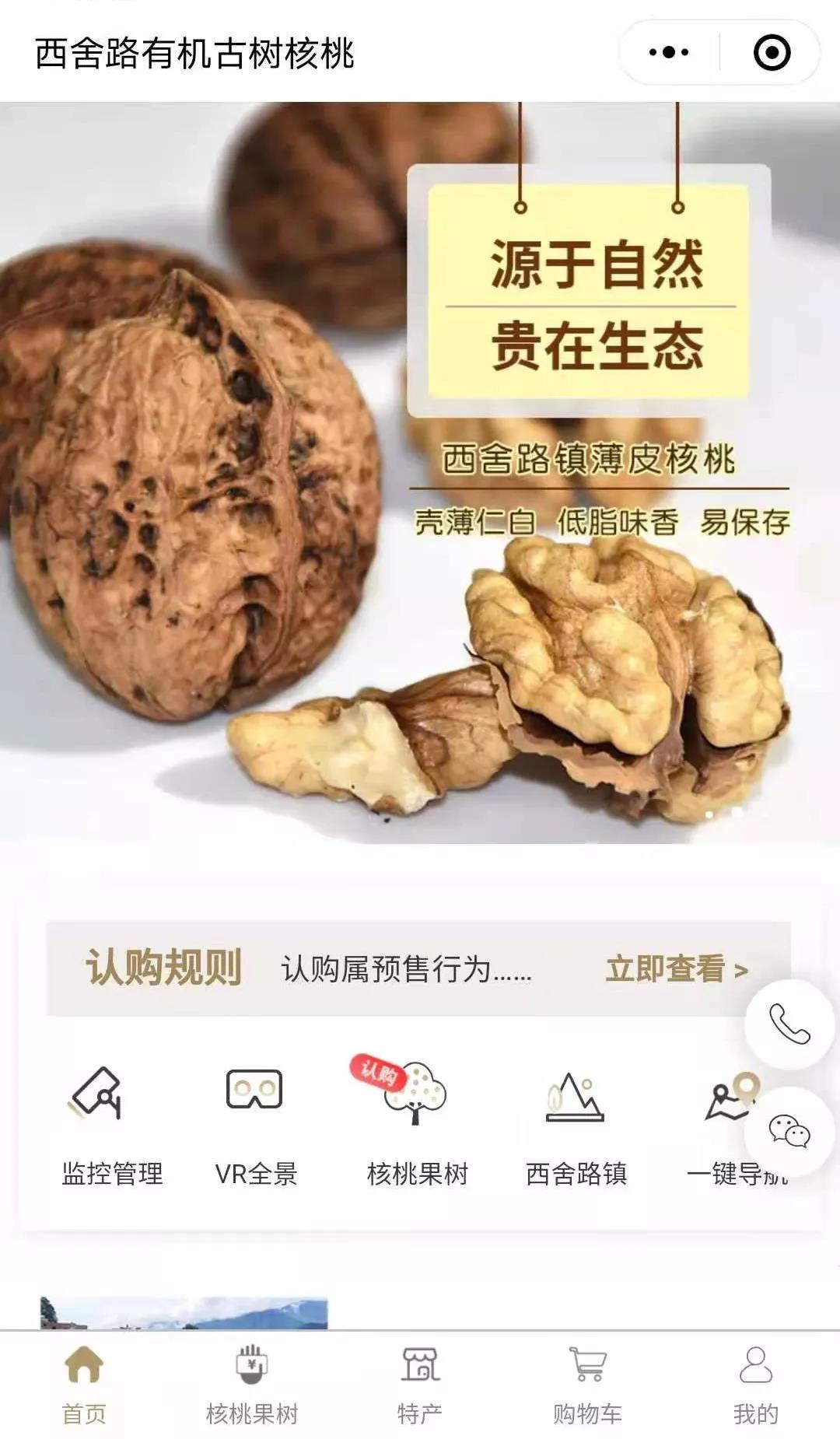Image resolution: width=840 pixels, height=1439 pixels.
Task: Call the shop via the phone button
Action: (x=789, y=1024)
